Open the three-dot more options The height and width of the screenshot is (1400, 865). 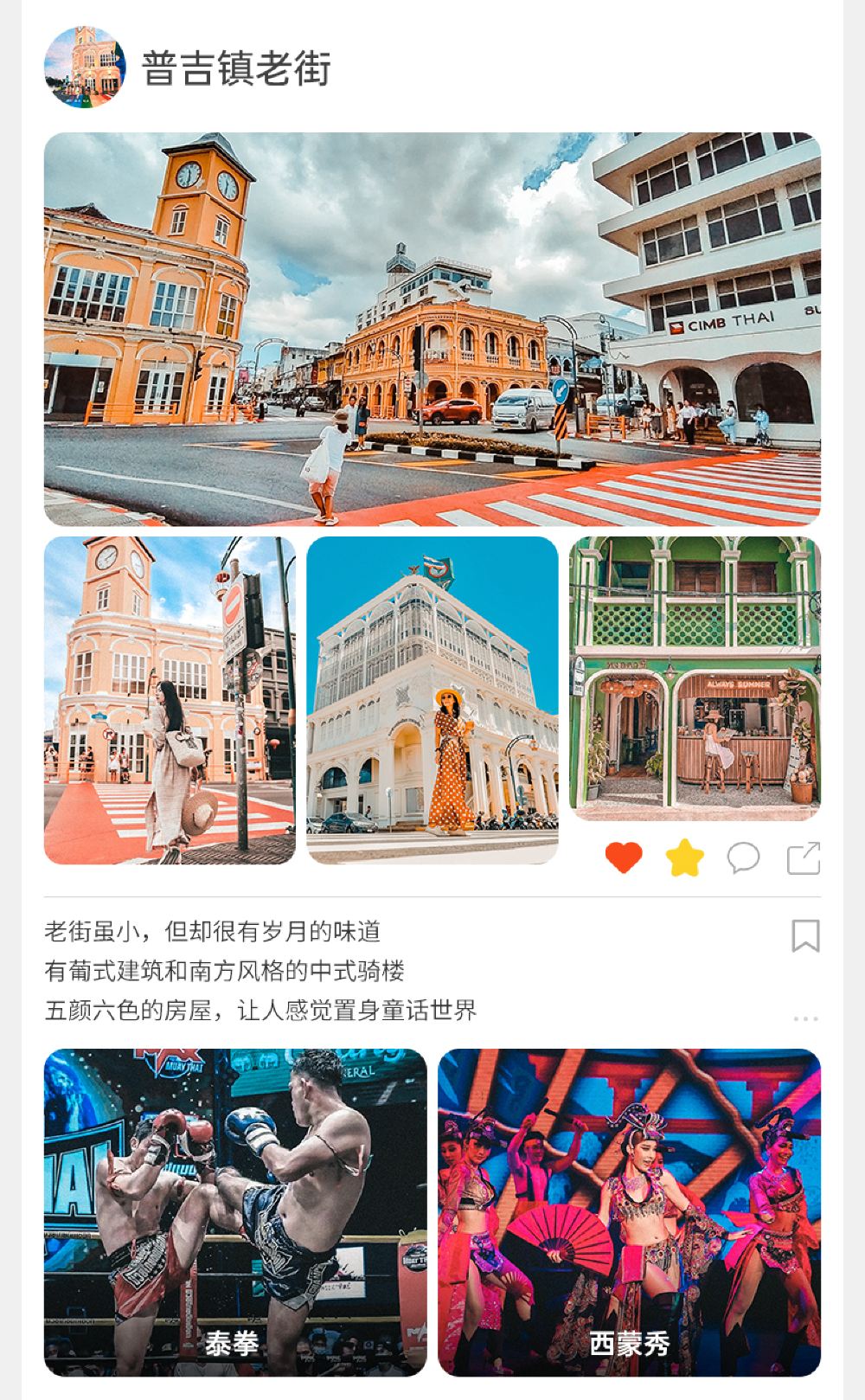[805, 1018]
